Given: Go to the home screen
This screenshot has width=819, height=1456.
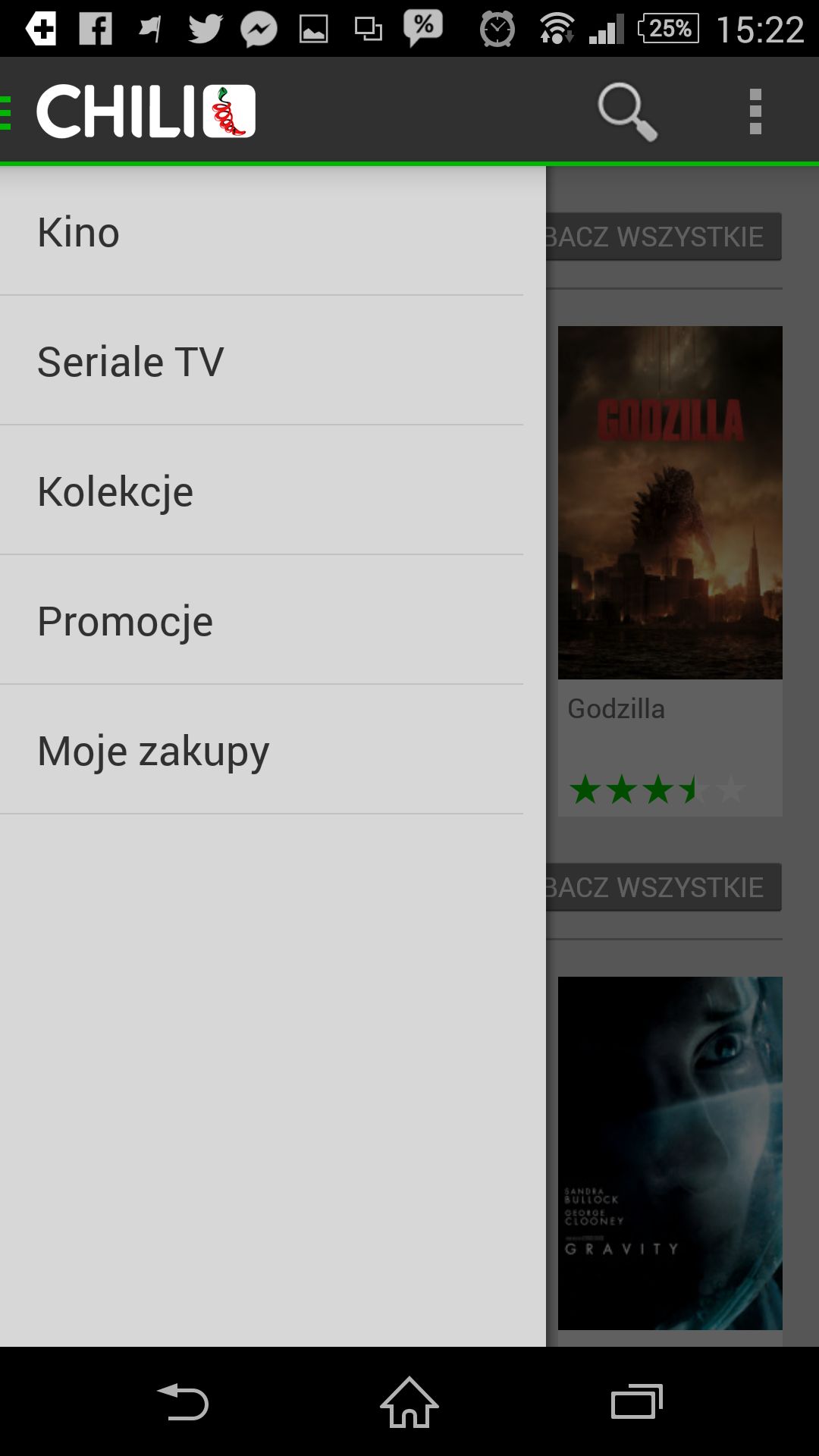Looking at the screenshot, I should click(409, 1401).
